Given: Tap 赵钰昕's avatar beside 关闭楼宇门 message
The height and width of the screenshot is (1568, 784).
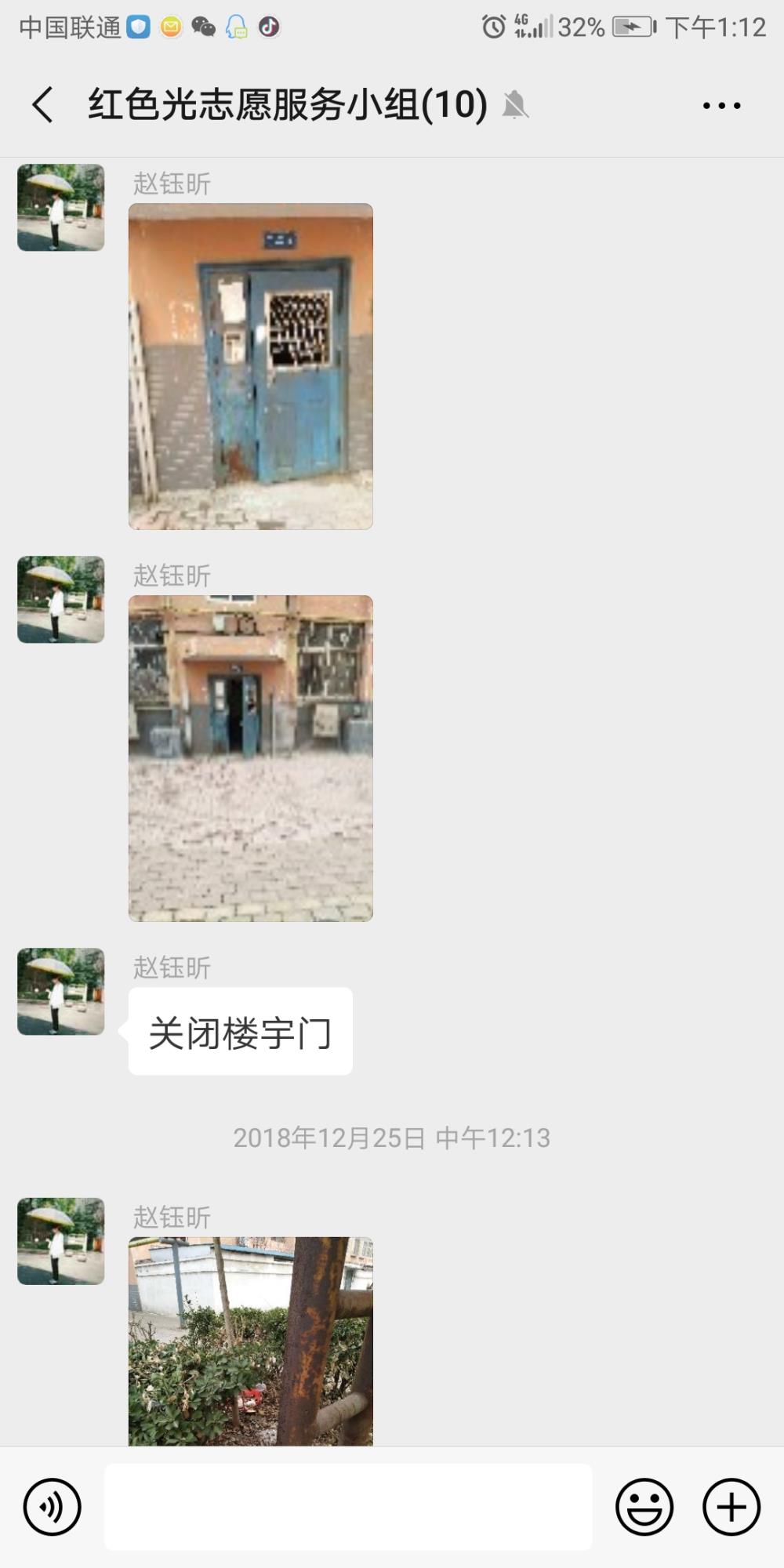Looking at the screenshot, I should pos(61,992).
